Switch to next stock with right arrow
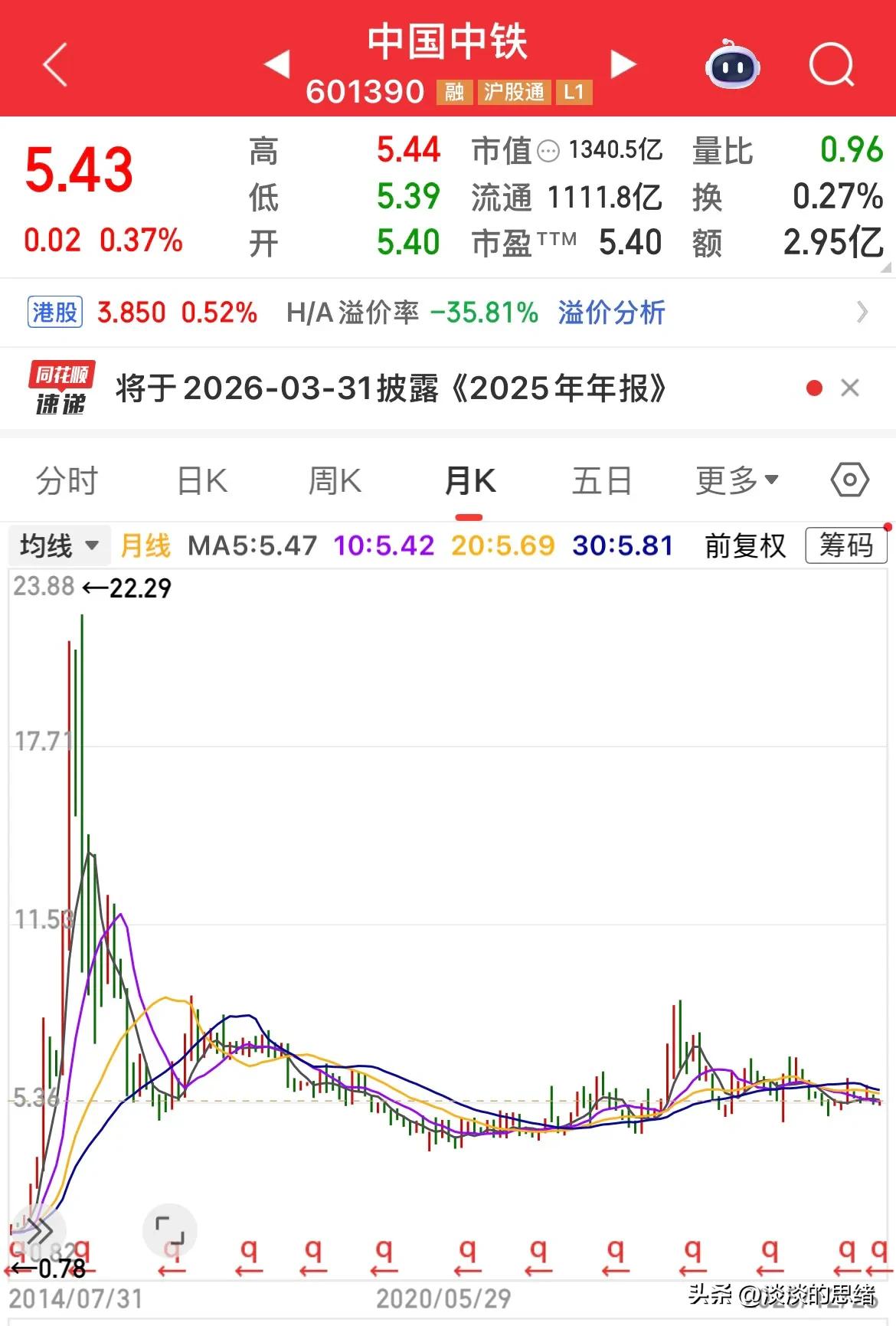Viewport: 896px width, 1326px height. [621, 65]
